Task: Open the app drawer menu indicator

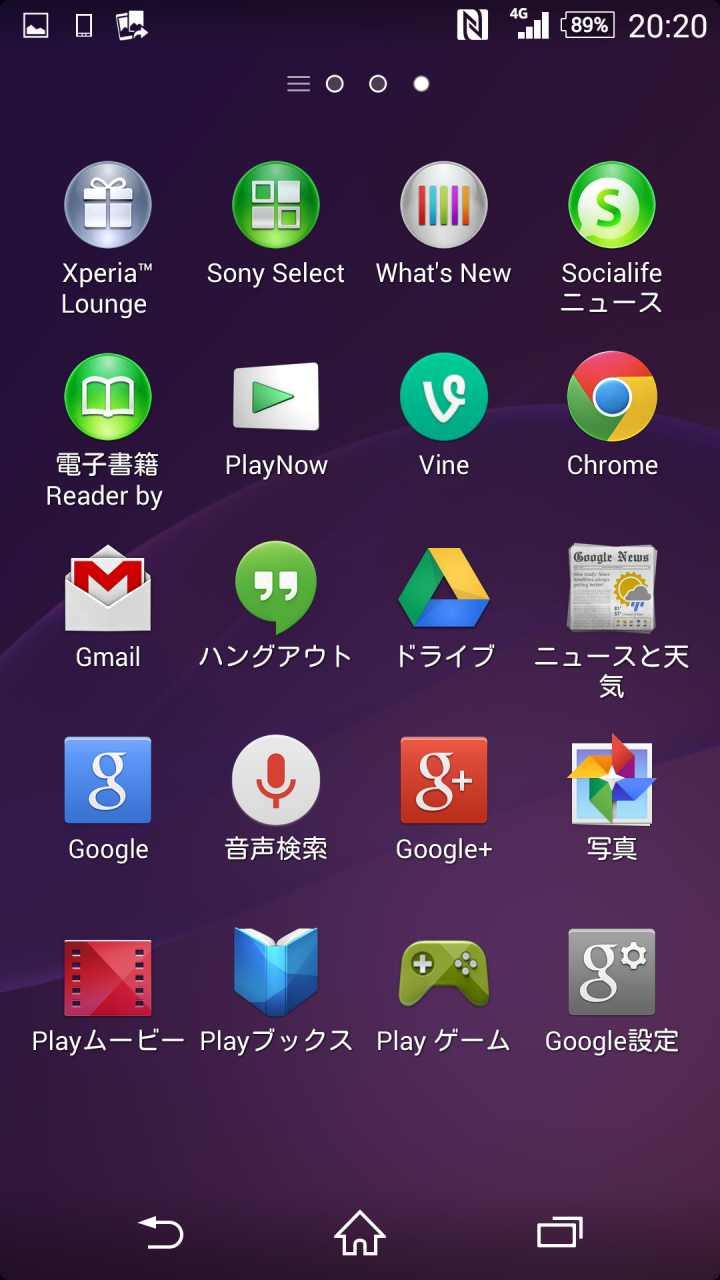Action: pos(298,84)
